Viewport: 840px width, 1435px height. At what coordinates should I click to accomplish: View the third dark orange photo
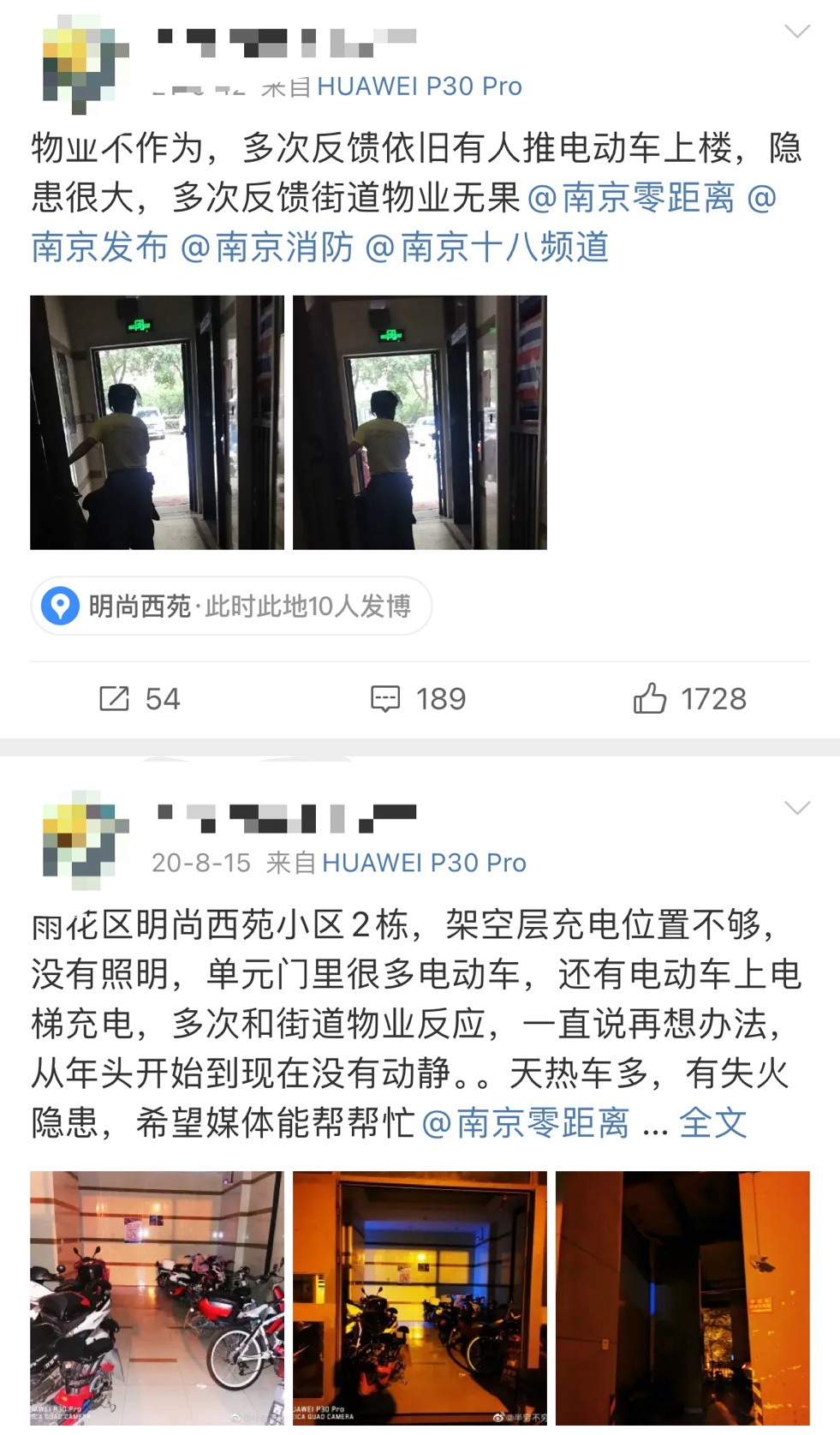[x=682, y=1298]
